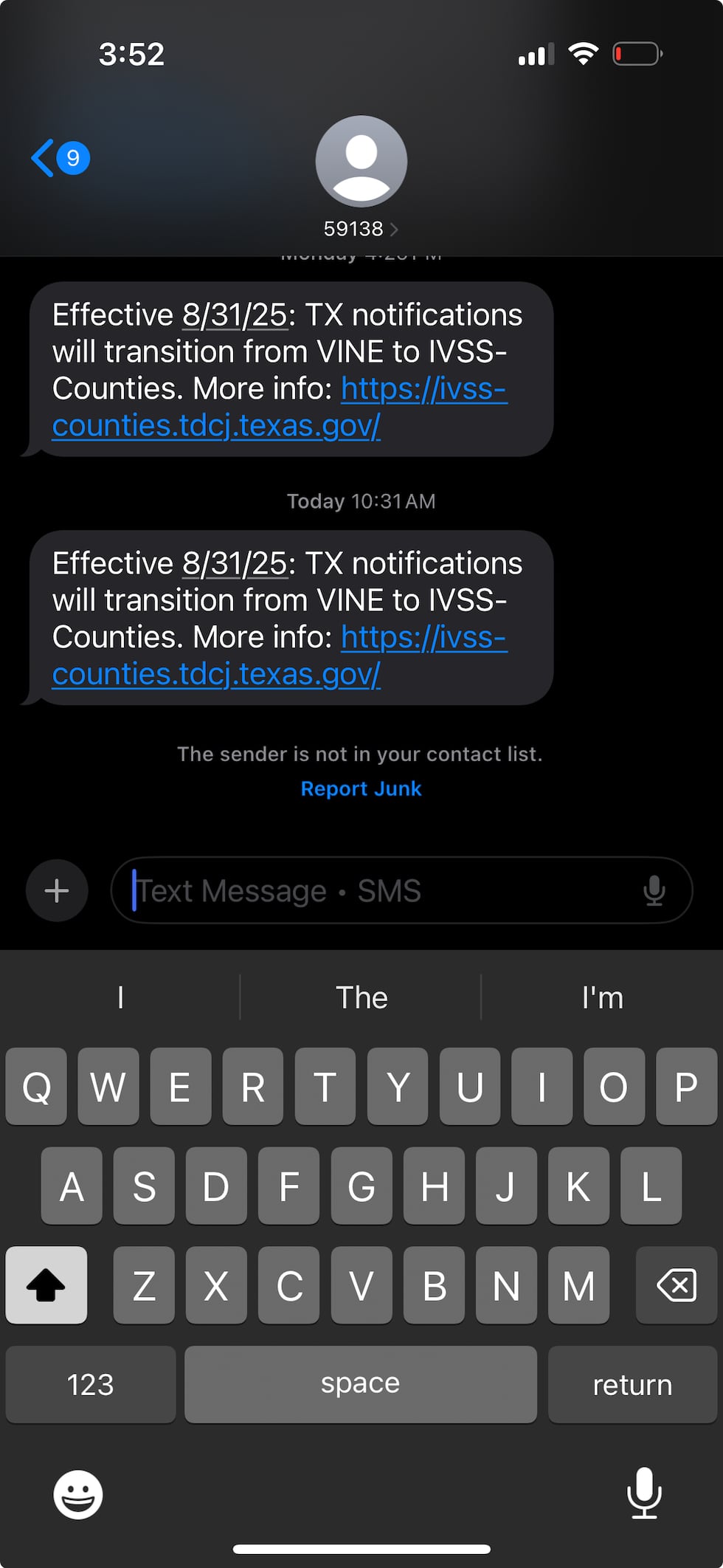Tap the contact avatar for 59138
The height and width of the screenshot is (1568, 723).
pos(361,162)
